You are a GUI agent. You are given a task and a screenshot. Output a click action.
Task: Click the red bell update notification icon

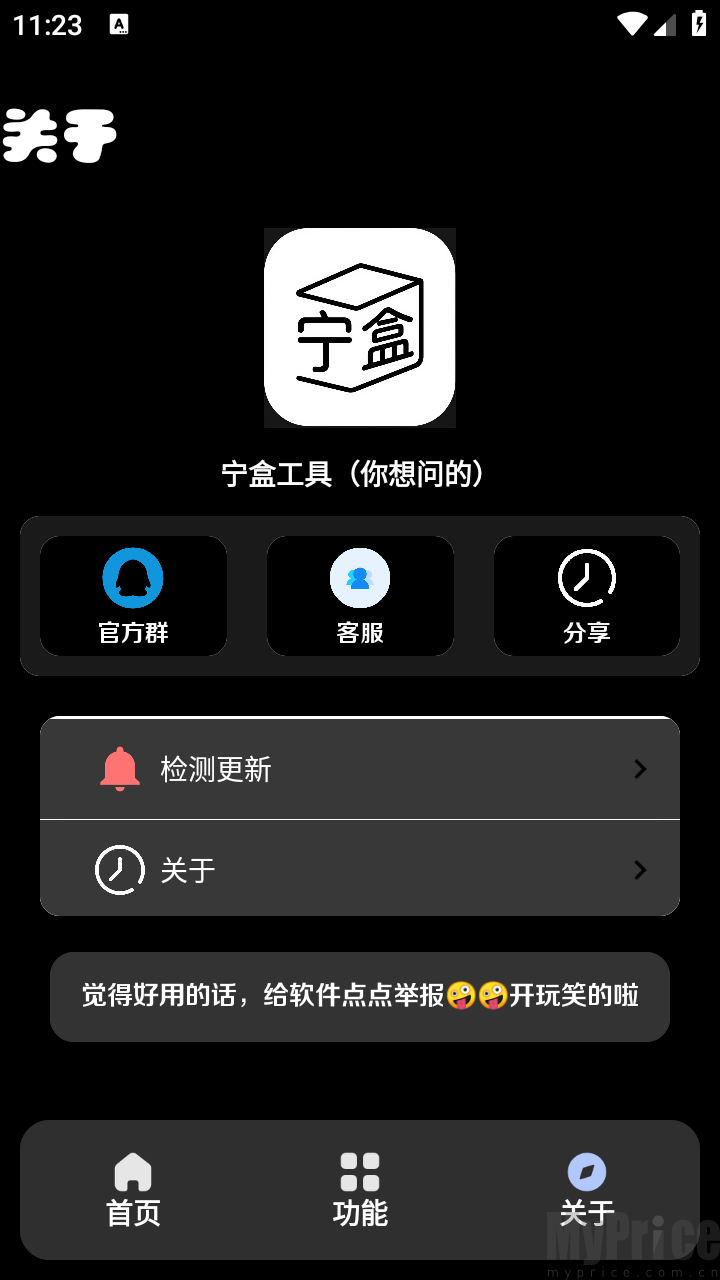click(x=119, y=768)
